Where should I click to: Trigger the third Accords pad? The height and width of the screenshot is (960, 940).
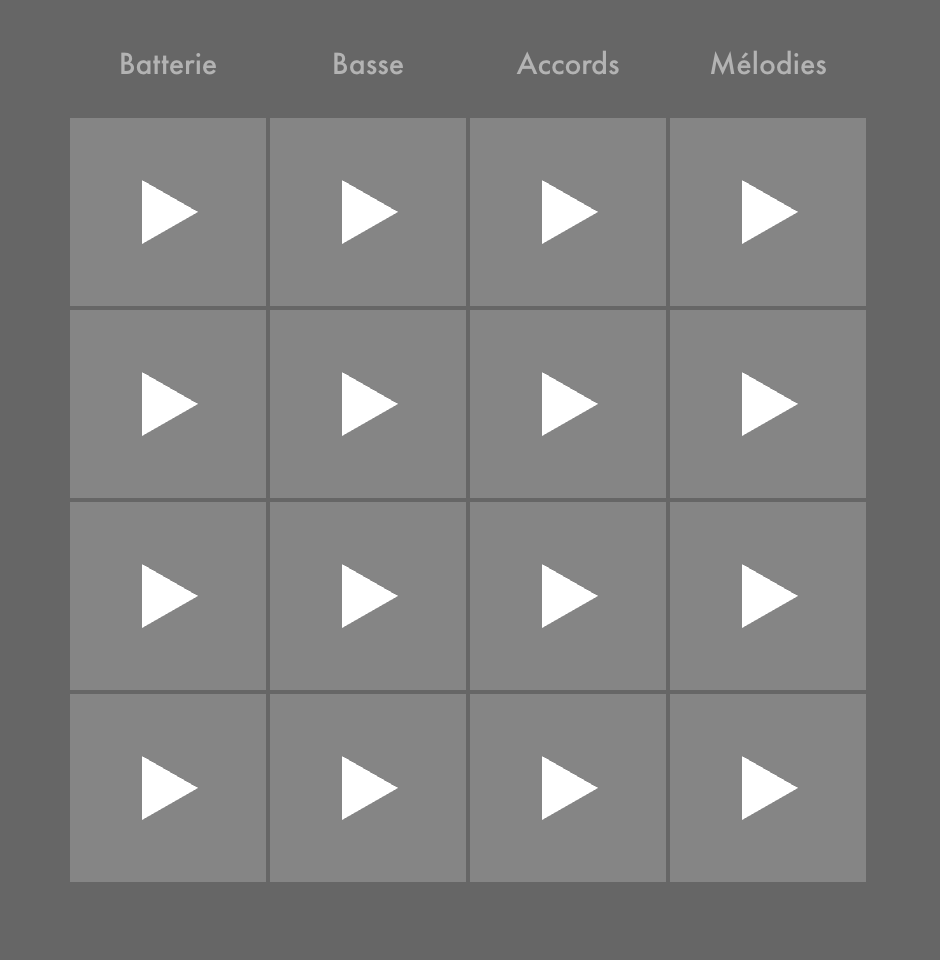568,596
